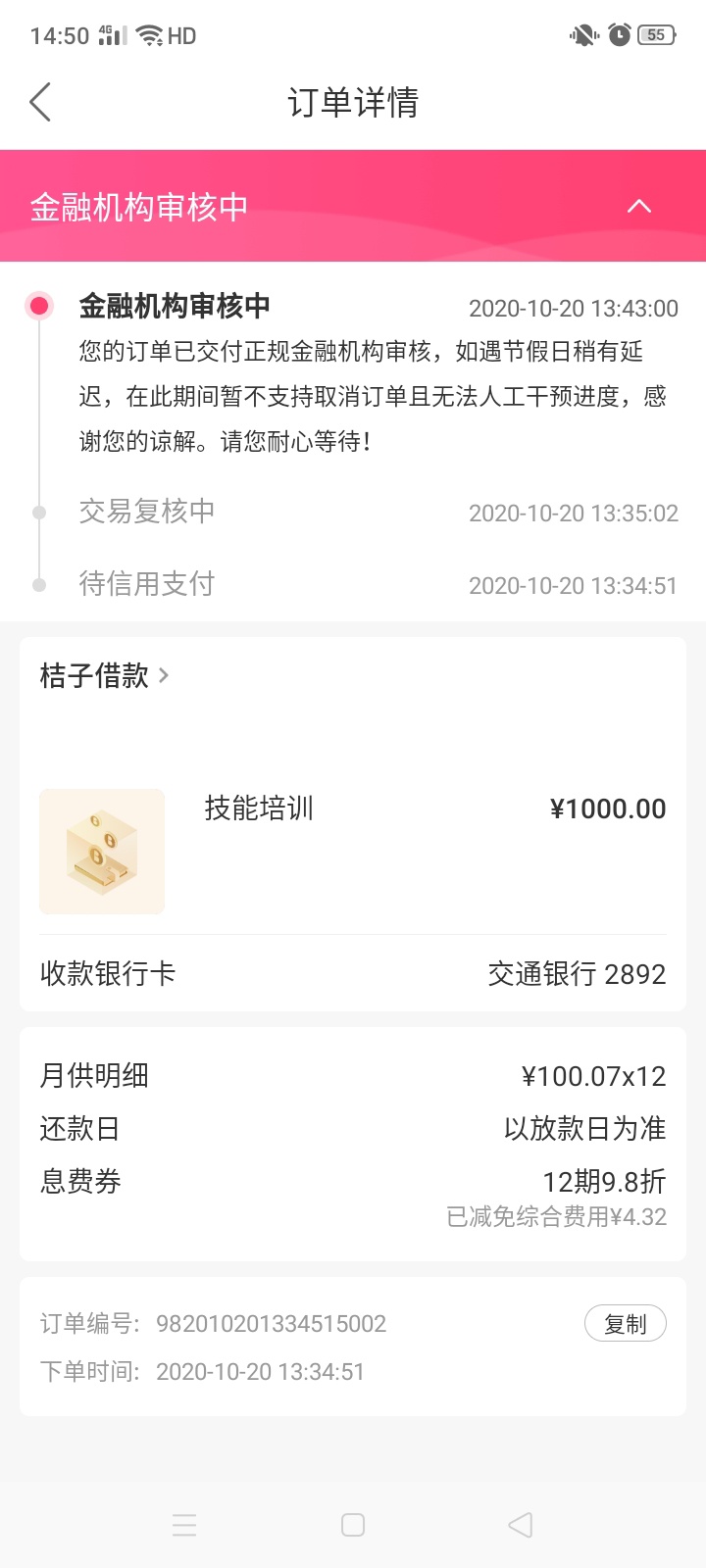
Task: Open the 桔子借款 link
Action: [104, 675]
